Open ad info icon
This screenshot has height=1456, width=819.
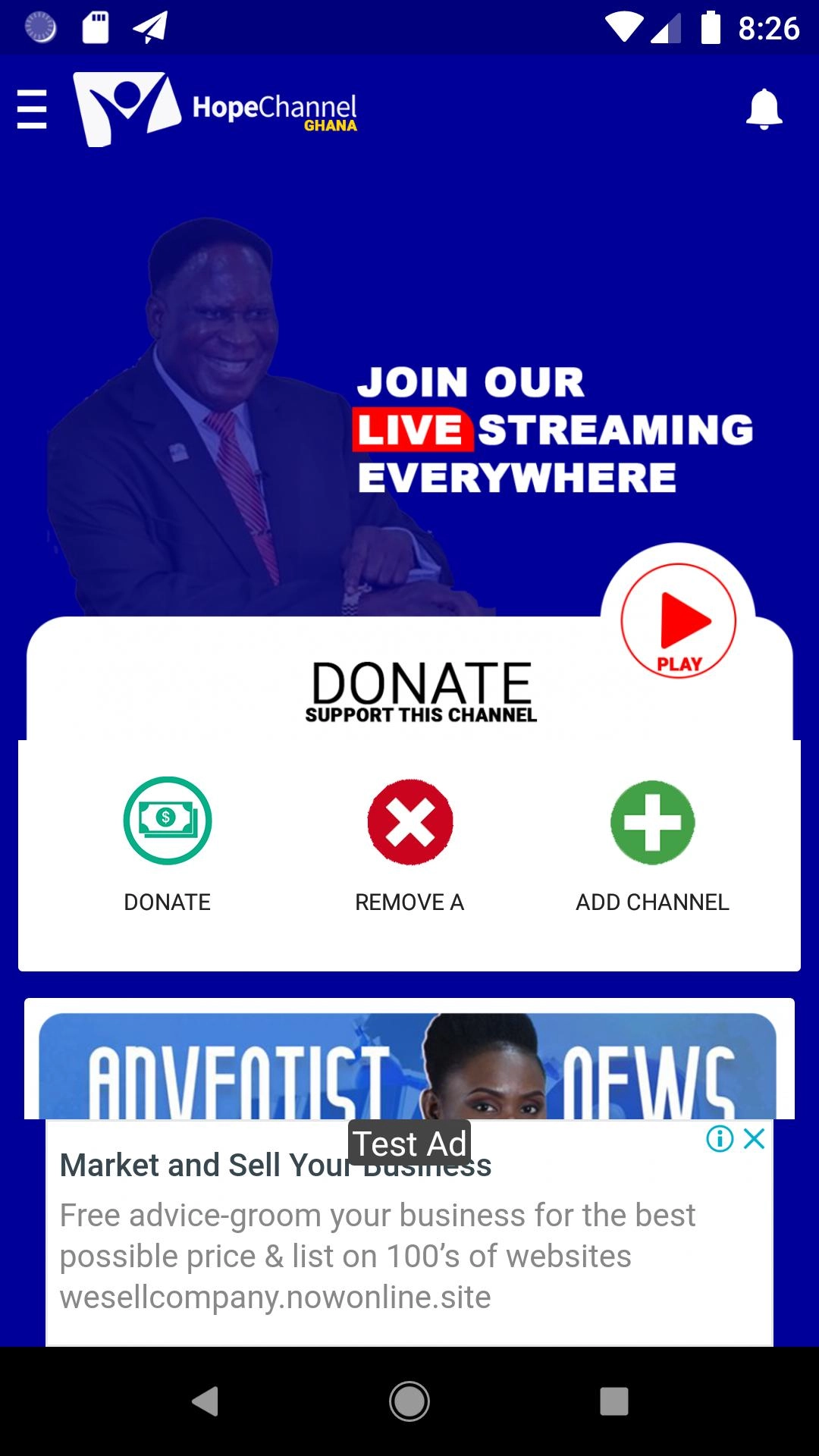coord(719,1138)
